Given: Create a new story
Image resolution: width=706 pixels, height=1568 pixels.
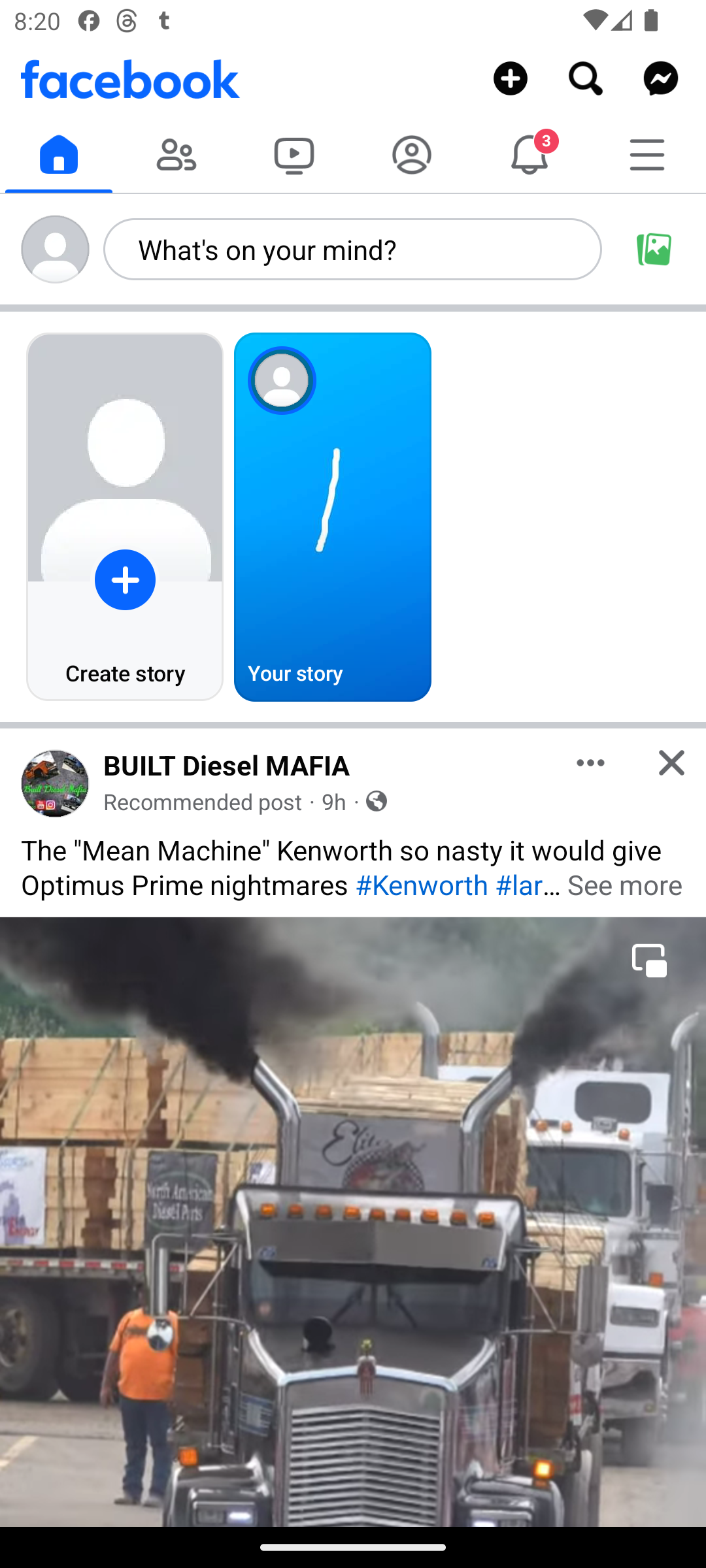Looking at the screenshot, I should [125, 517].
